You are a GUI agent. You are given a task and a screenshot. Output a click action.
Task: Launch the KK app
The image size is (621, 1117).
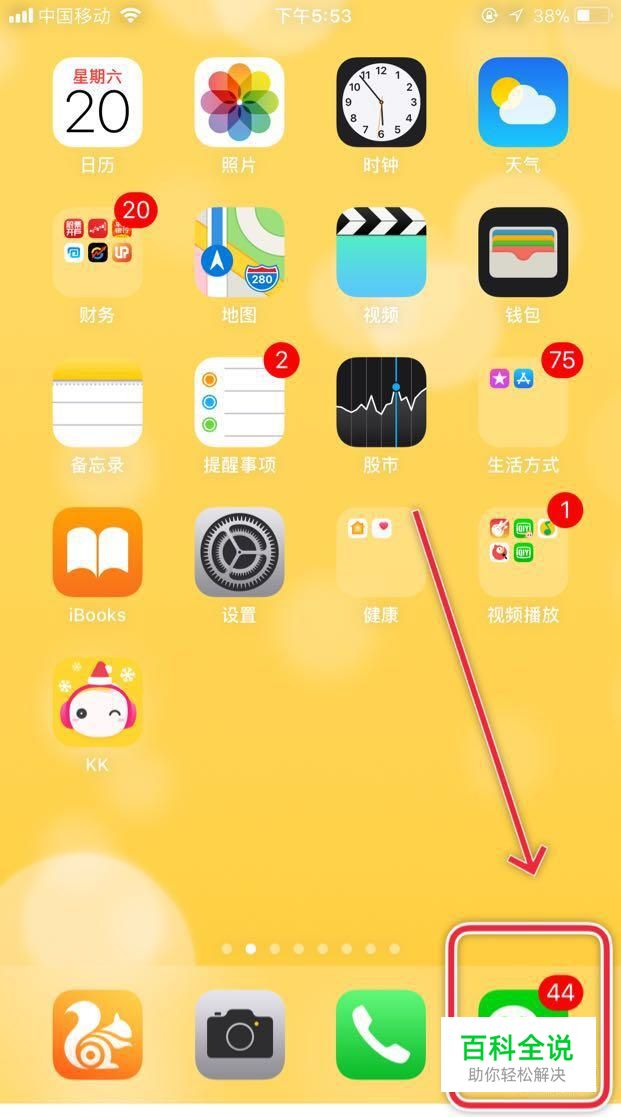pyautogui.click(x=97, y=702)
